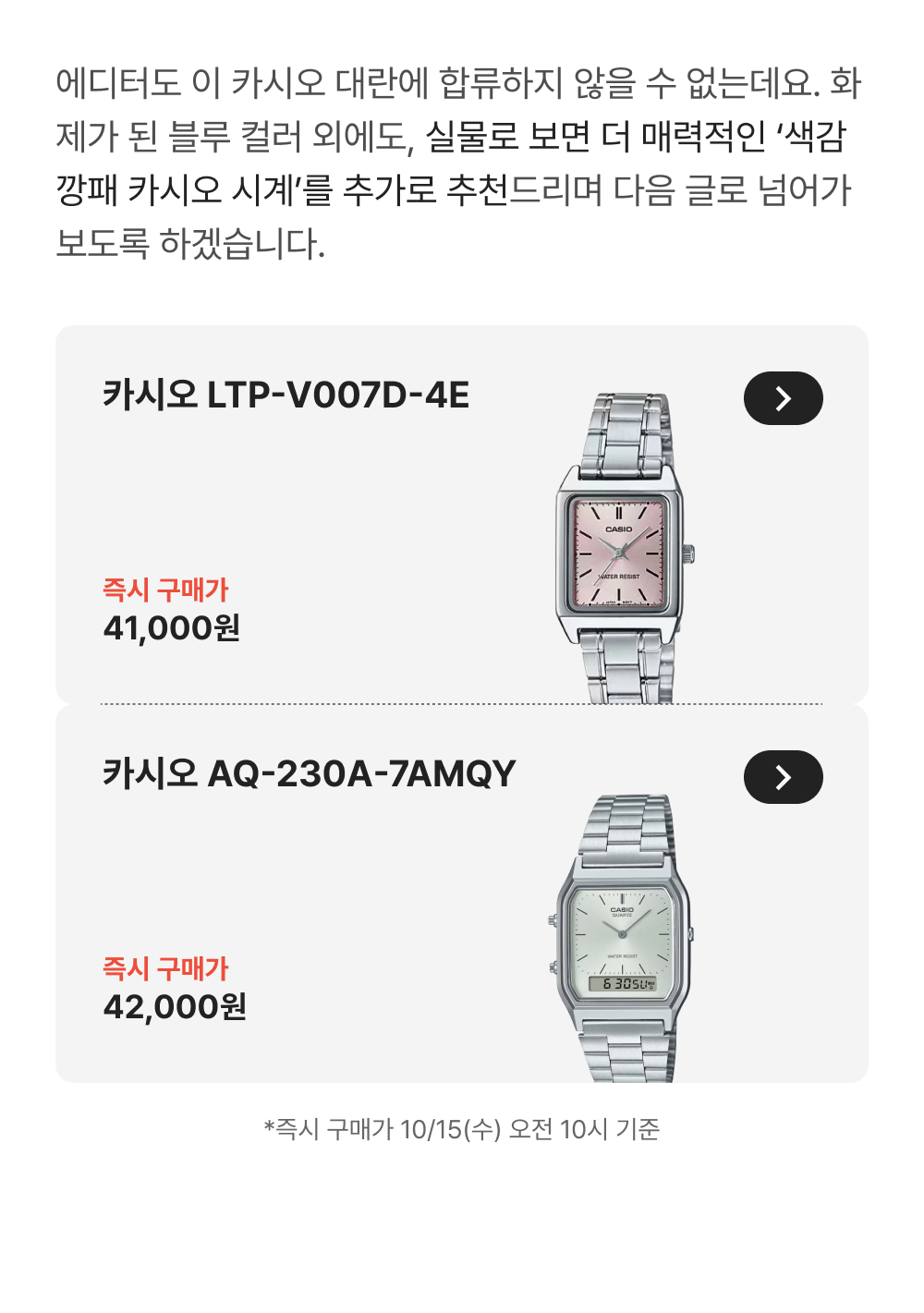Open the arrow button for 카시오 LTP-V007D-4E
Image resolution: width=924 pixels, height=1313 pixels.
[783, 398]
